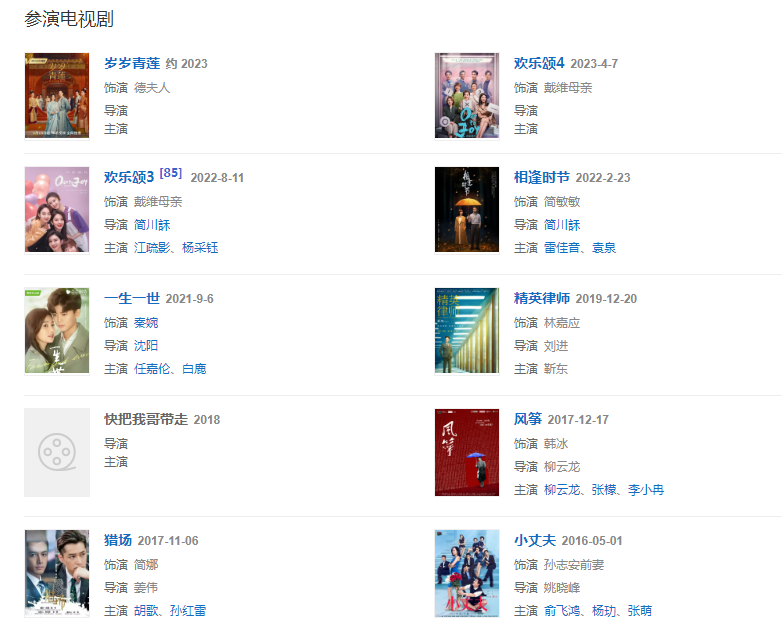The height and width of the screenshot is (633, 782).
Task: Open citation reference 85
Action: pos(171,173)
